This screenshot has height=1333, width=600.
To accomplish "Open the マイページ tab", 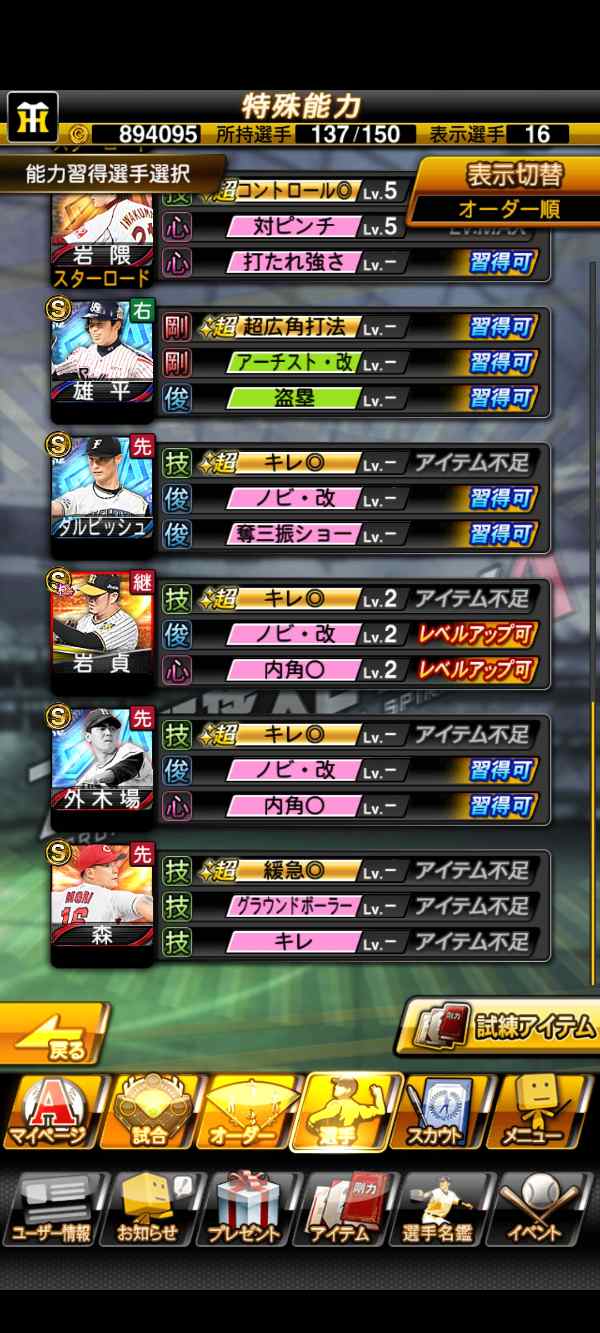I will (x=50, y=1112).
